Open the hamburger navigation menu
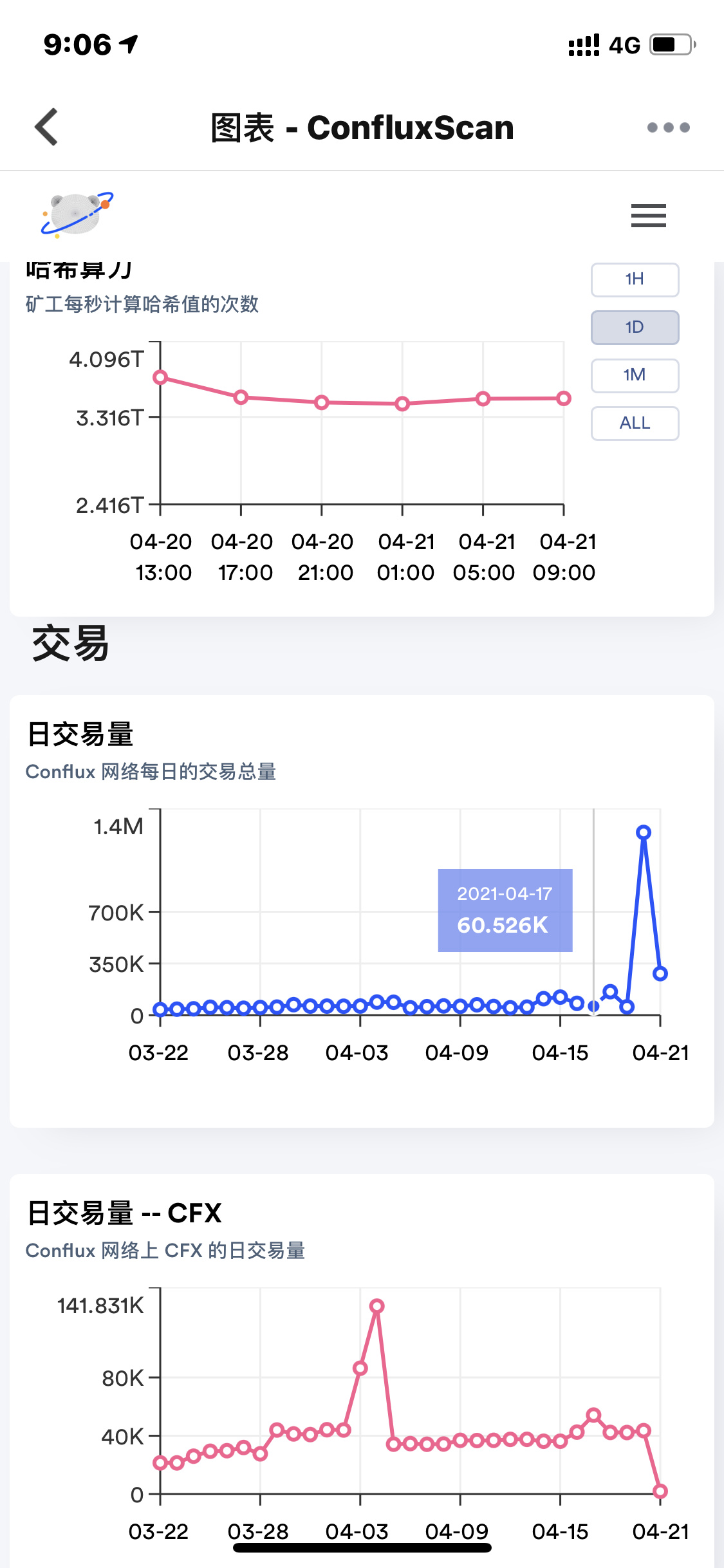The width and height of the screenshot is (724, 1568). pos(648,216)
